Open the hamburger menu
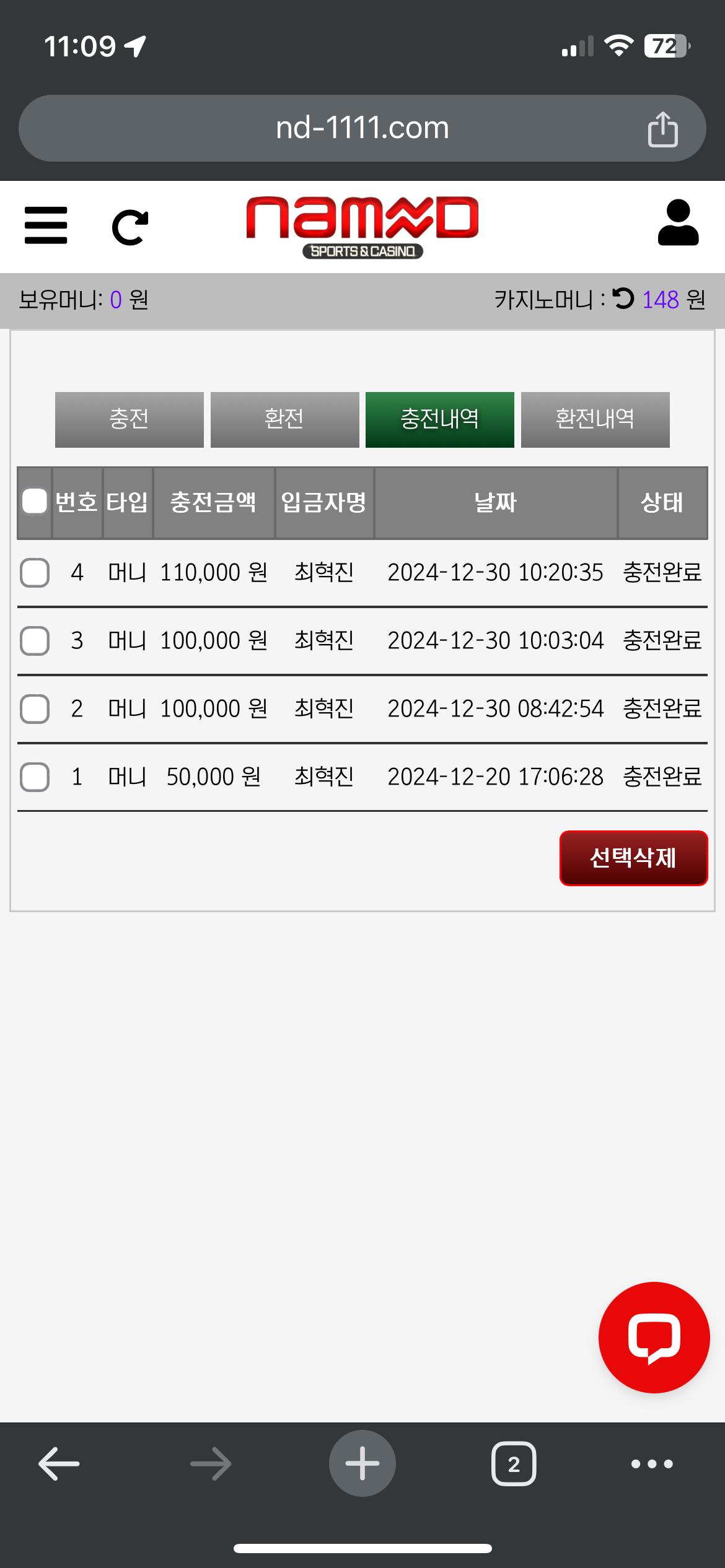 pos(46,225)
